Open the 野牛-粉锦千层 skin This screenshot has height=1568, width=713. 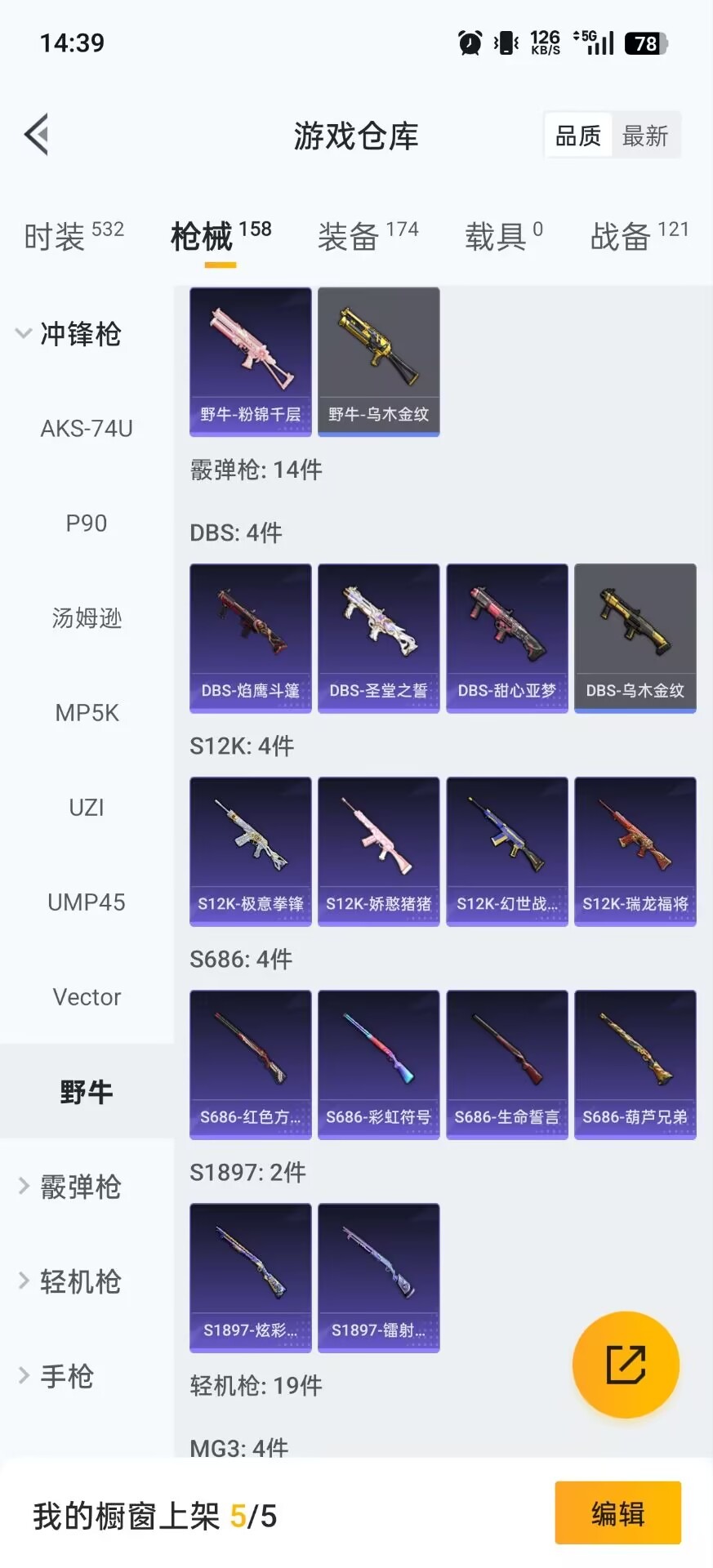251,361
